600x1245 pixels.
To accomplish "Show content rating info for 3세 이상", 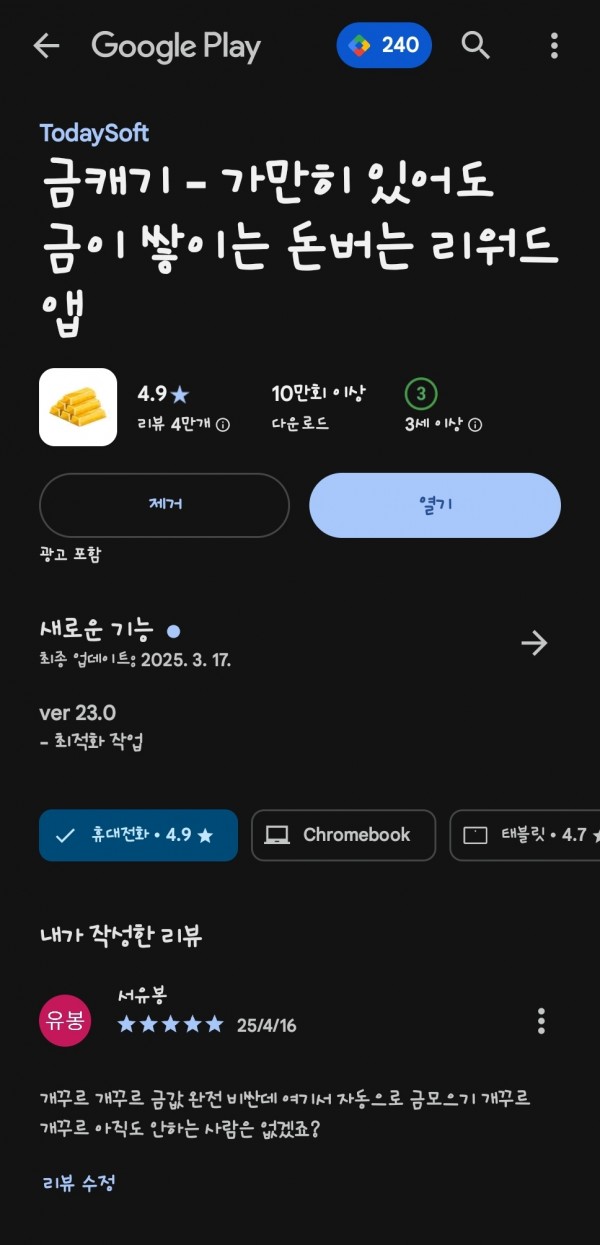I will pos(475,425).
